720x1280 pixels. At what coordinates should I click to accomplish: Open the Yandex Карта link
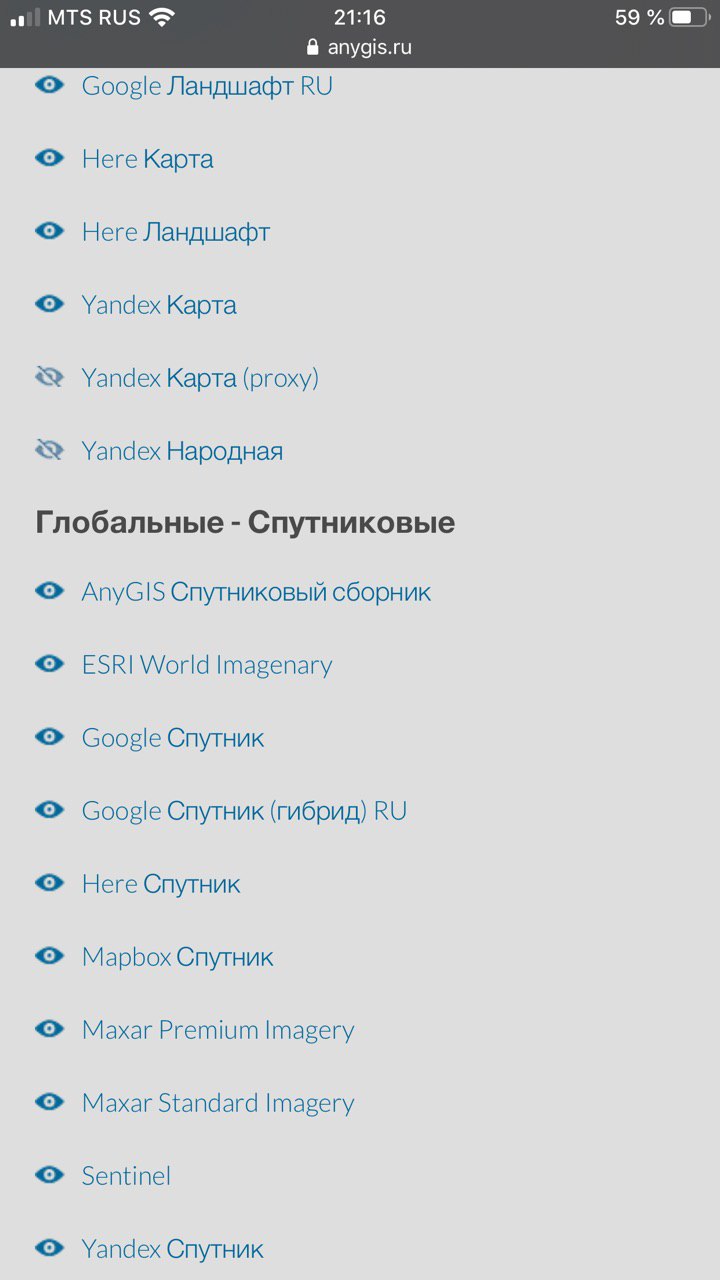pos(159,305)
